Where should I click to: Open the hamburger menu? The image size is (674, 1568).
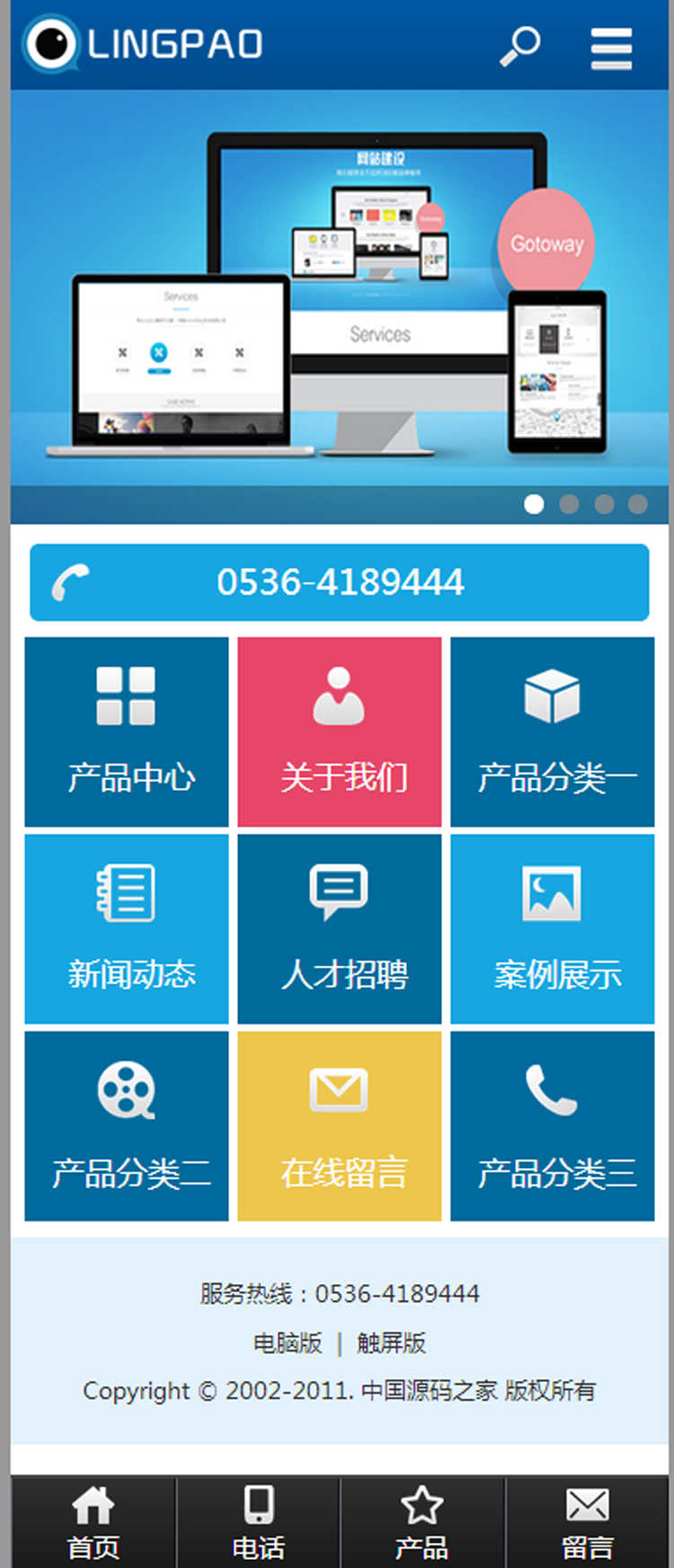[611, 48]
